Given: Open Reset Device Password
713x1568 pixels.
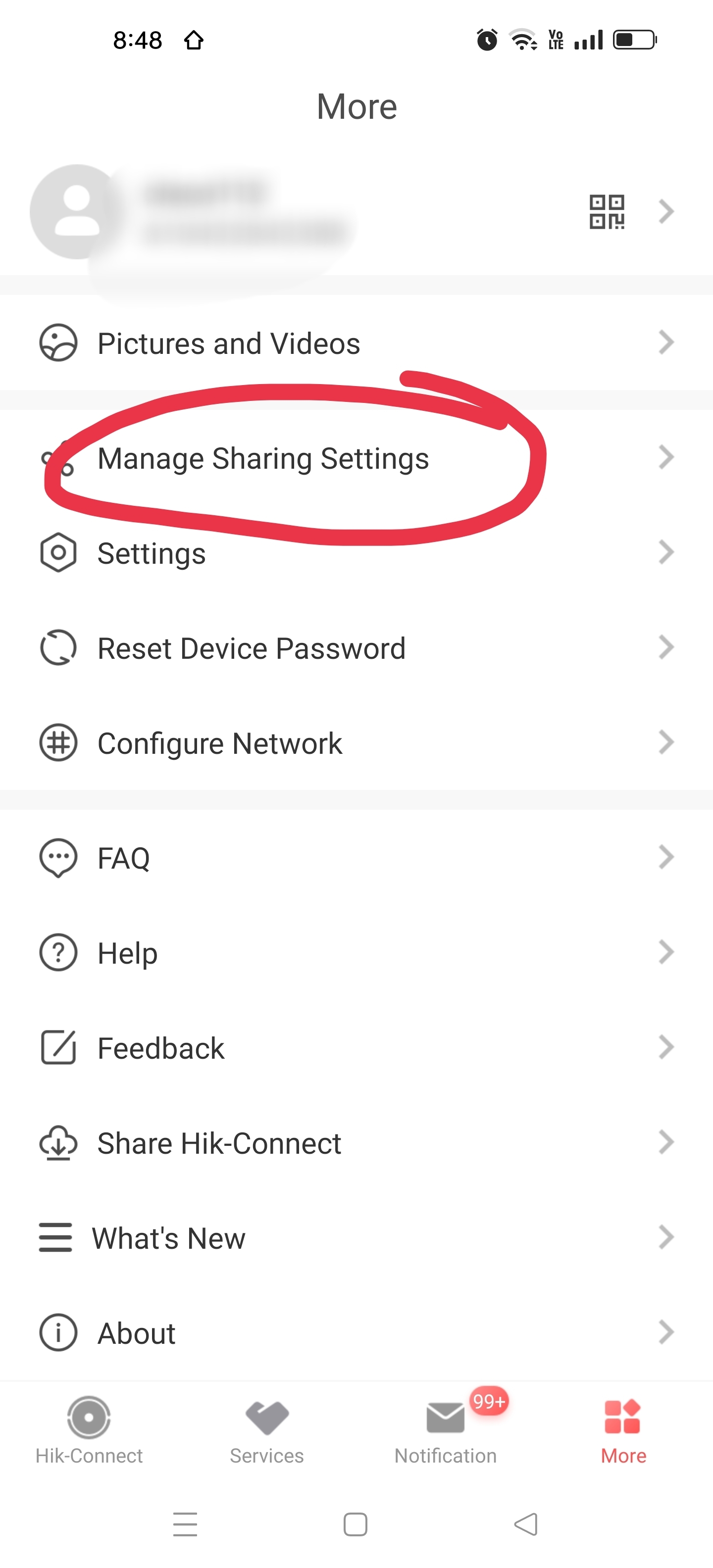Looking at the screenshot, I should [x=356, y=648].
